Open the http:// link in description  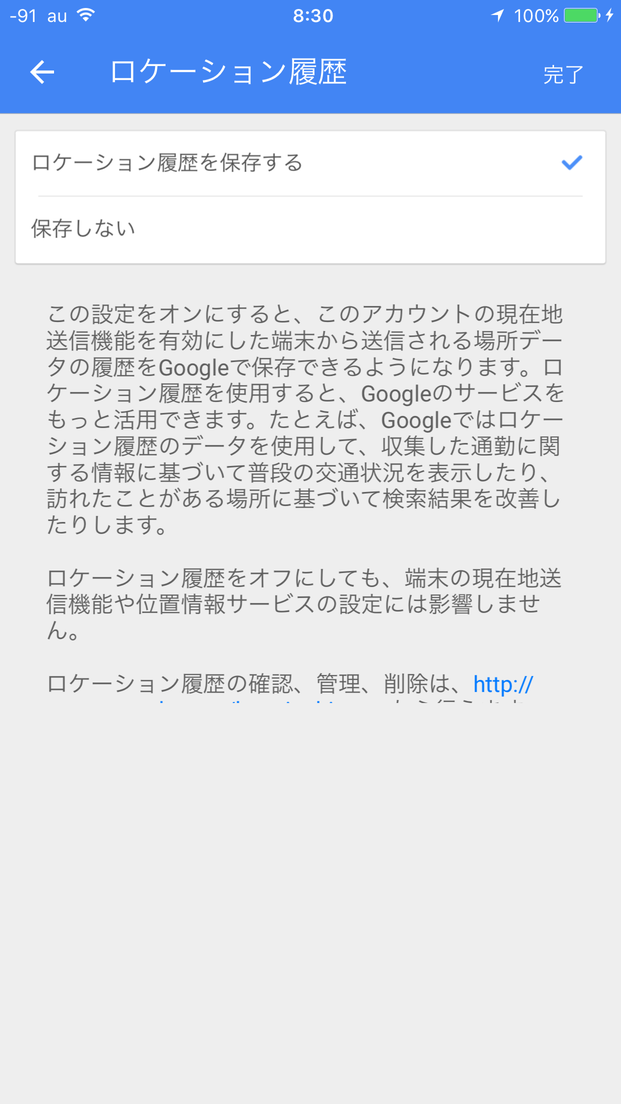(x=503, y=684)
